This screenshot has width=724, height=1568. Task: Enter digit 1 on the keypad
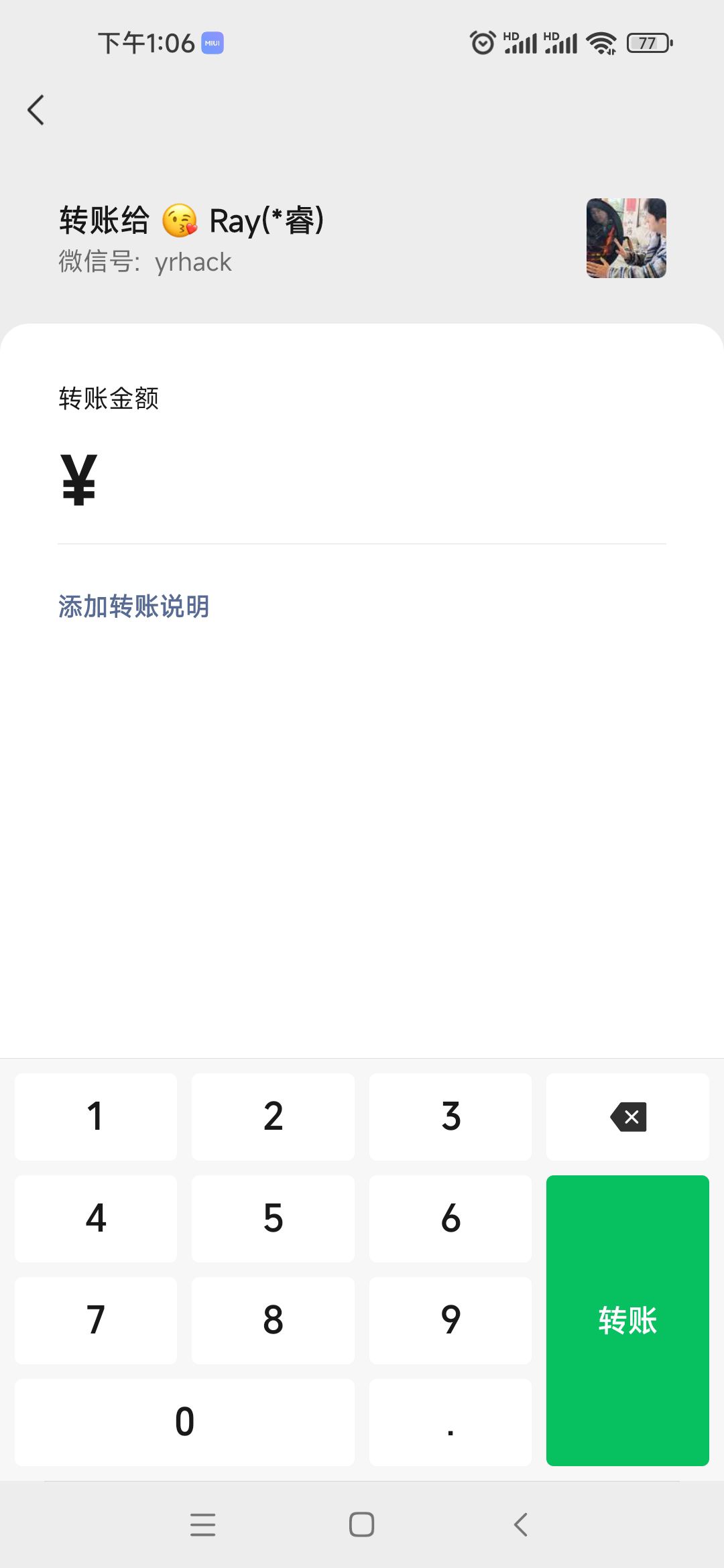tap(96, 1116)
